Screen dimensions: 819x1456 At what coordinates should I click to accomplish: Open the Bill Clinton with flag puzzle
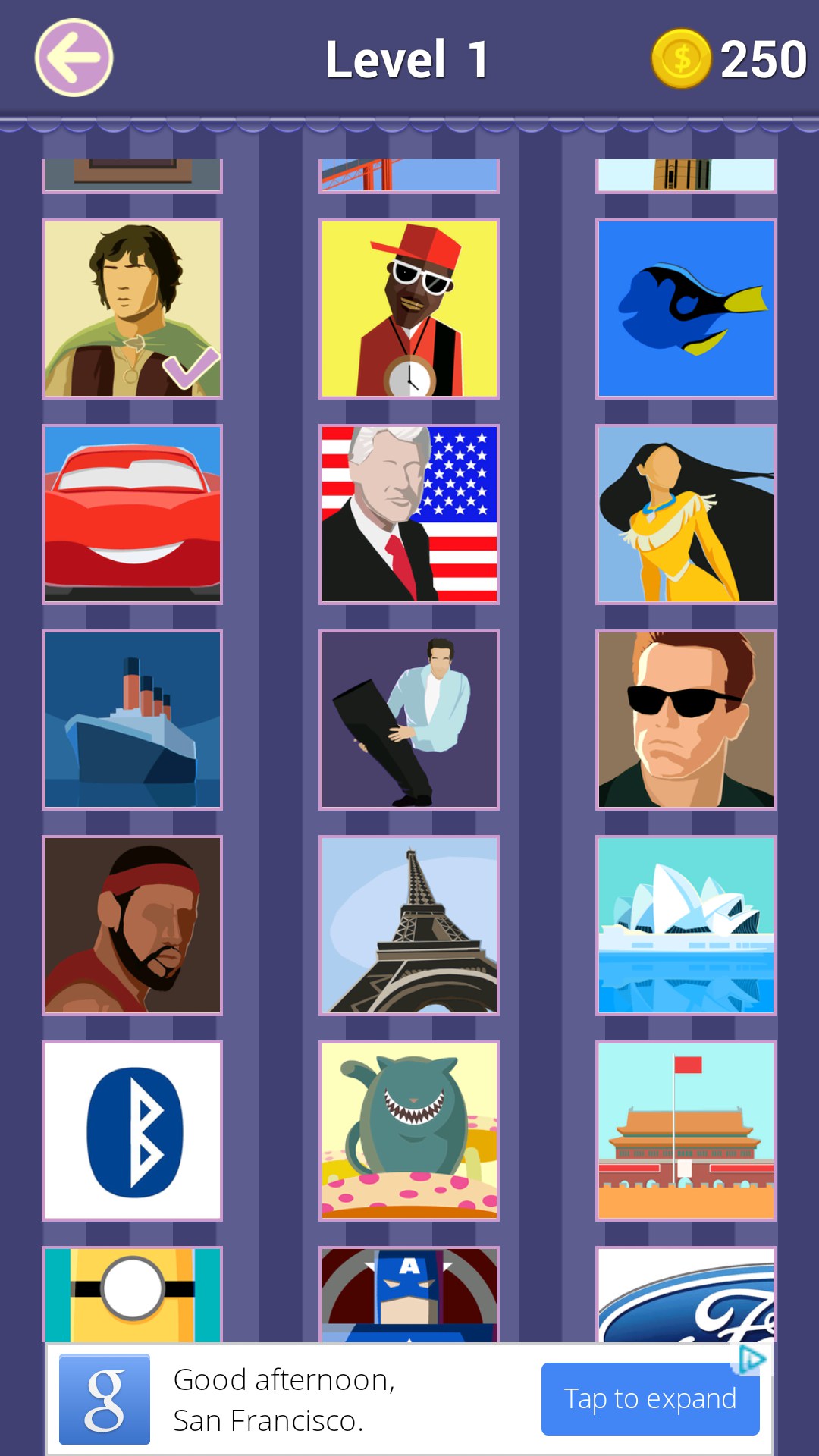tap(409, 514)
